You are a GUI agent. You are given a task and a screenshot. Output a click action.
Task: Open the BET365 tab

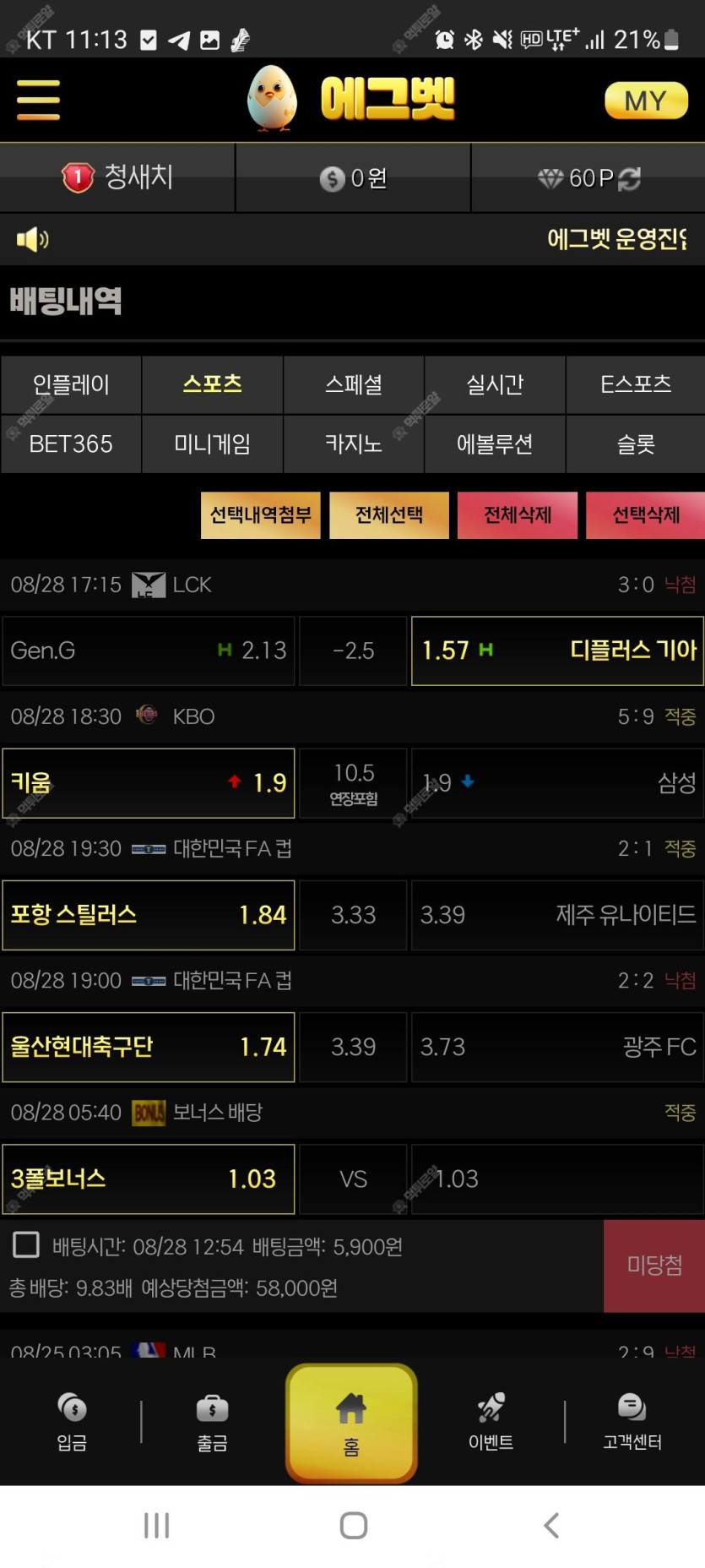pos(71,444)
